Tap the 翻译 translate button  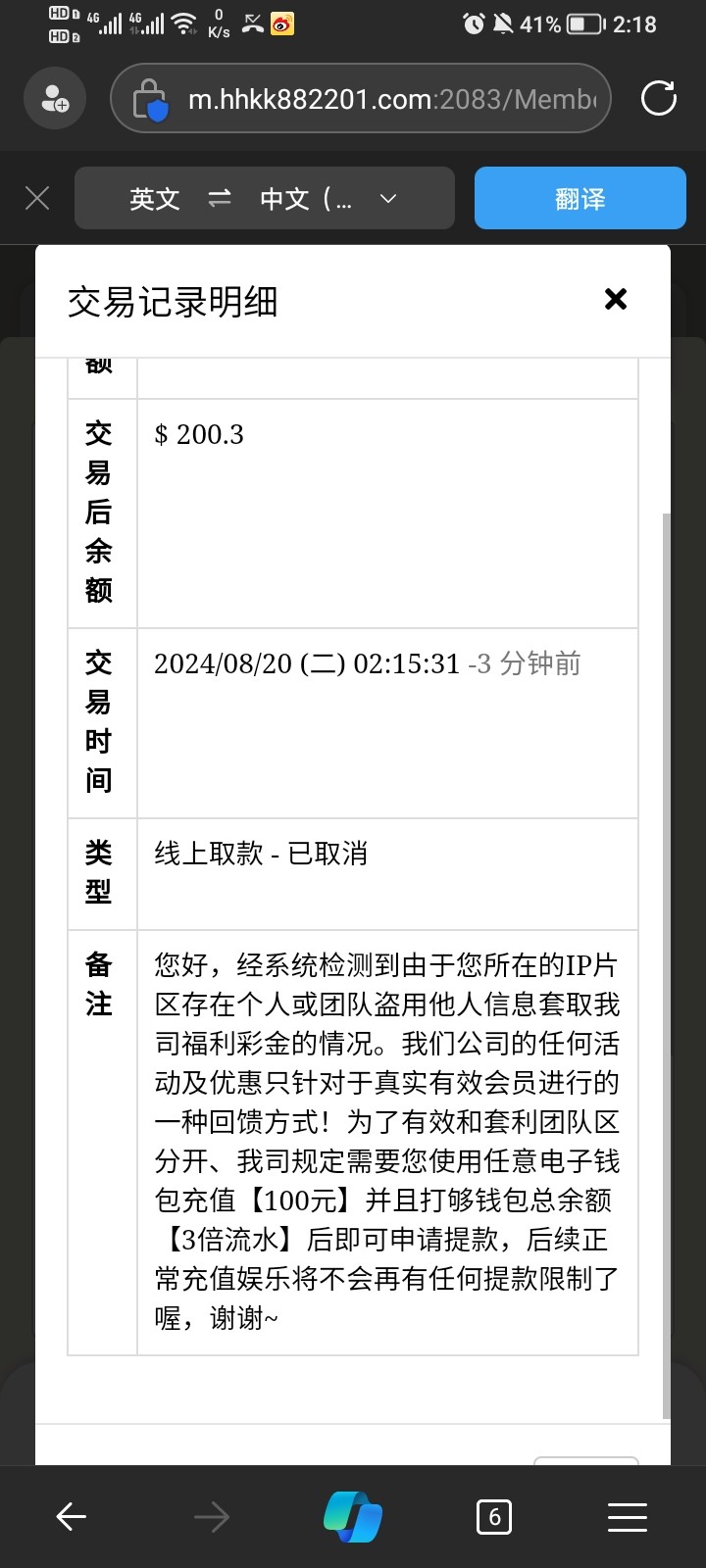[x=580, y=198]
